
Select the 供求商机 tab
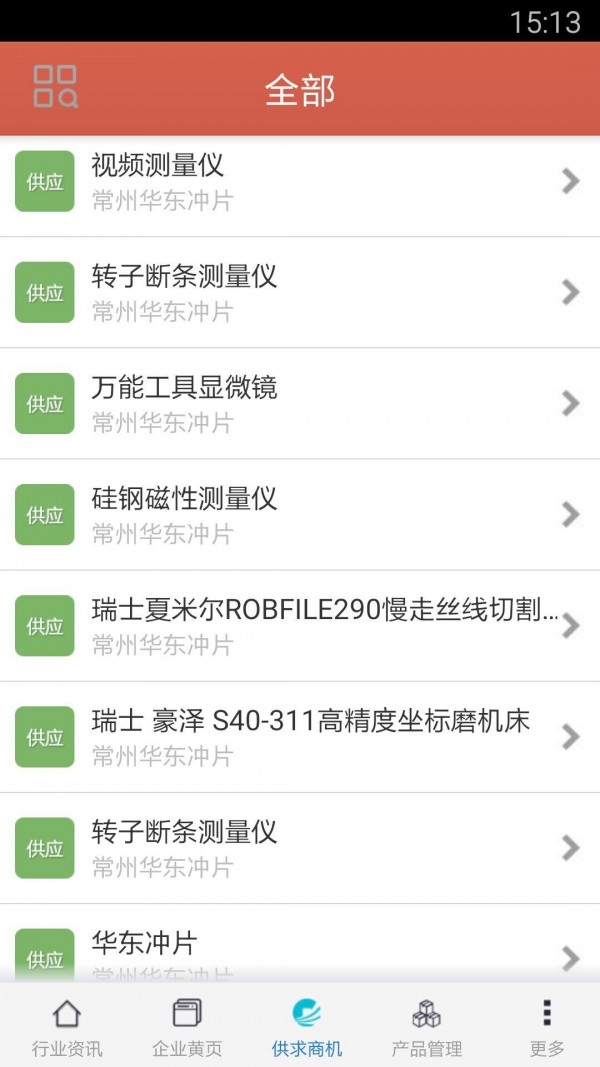coord(307,1027)
